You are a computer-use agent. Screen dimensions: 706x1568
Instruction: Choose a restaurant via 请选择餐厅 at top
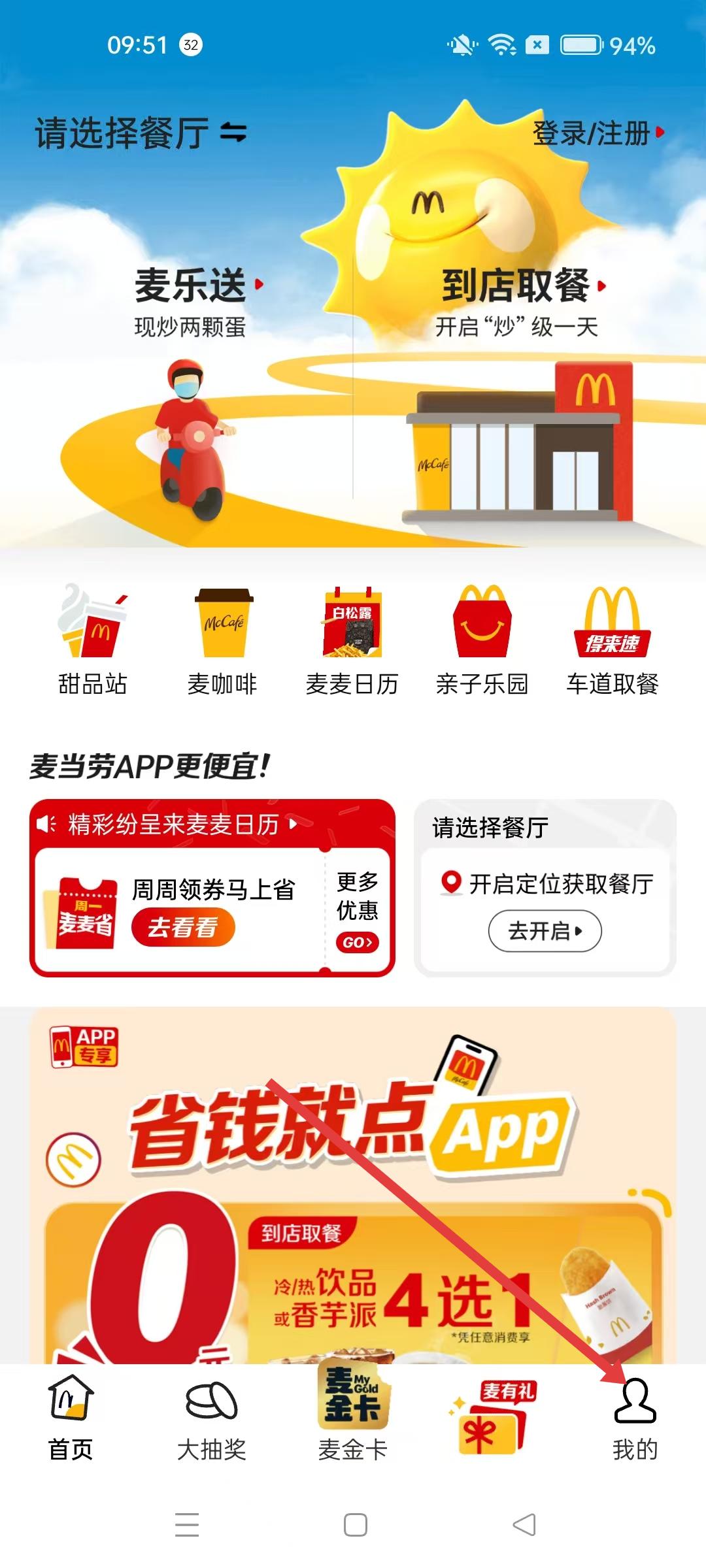pyautogui.click(x=140, y=133)
